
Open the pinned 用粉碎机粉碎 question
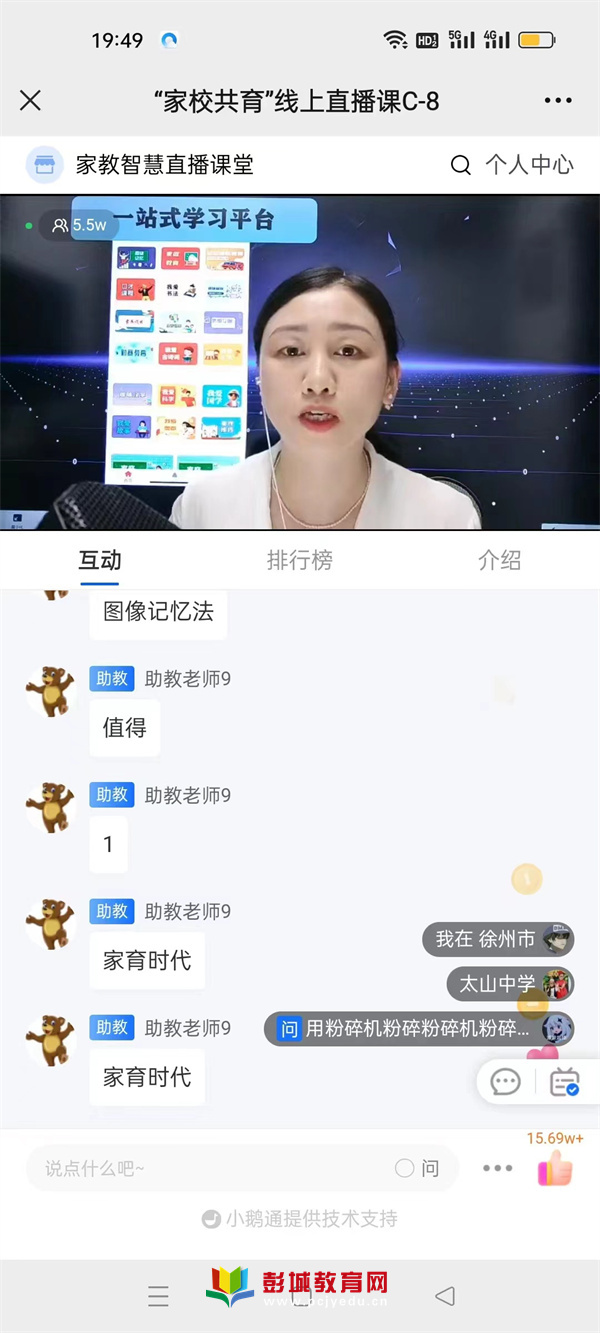pyautogui.click(x=418, y=1028)
